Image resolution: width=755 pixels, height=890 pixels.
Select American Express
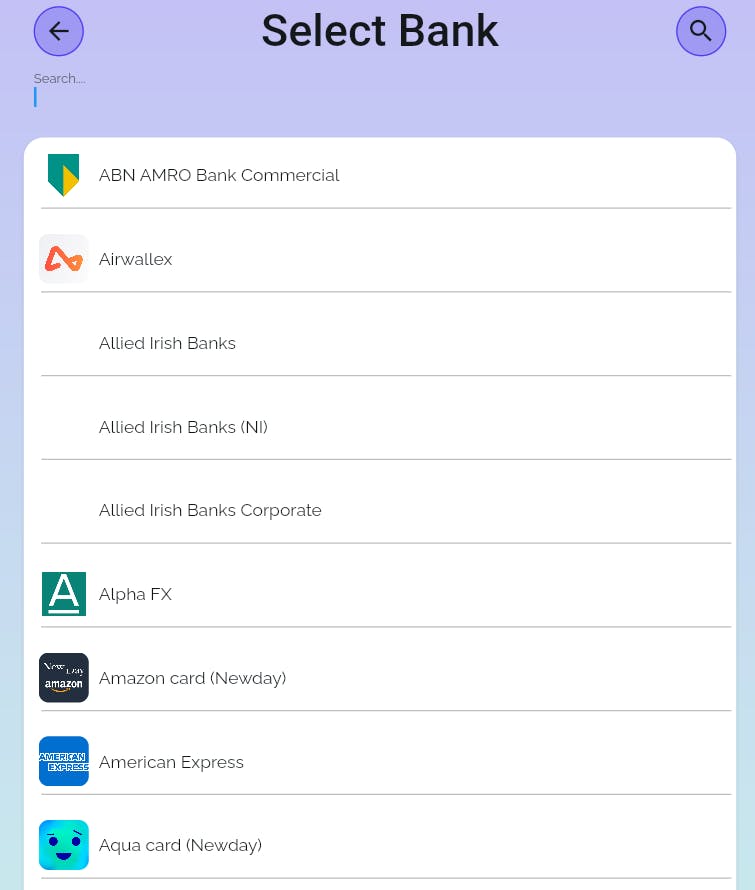click(x=171, y=762)
